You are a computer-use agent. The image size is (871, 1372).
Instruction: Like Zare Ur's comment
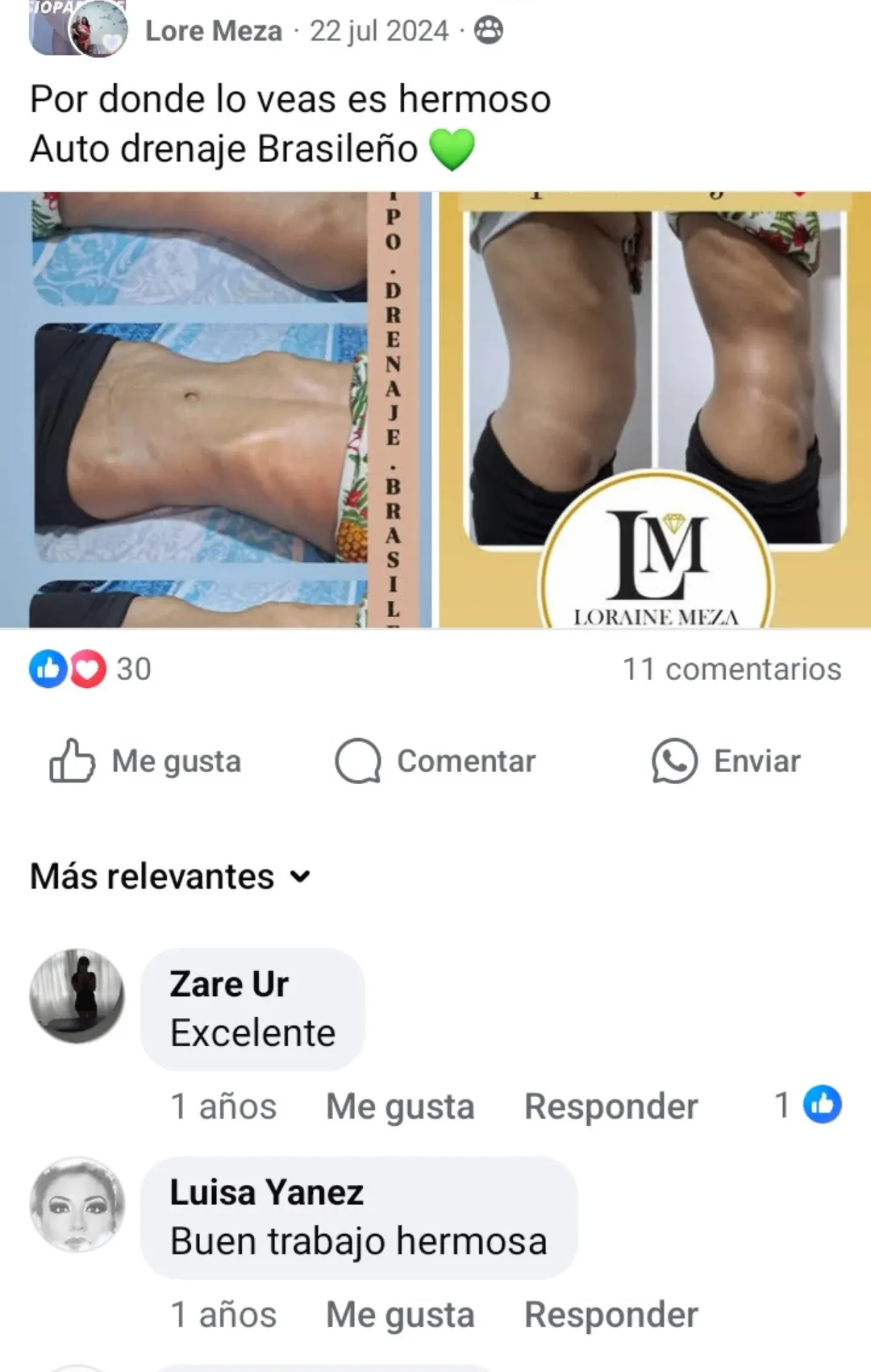pos(400,1106)
